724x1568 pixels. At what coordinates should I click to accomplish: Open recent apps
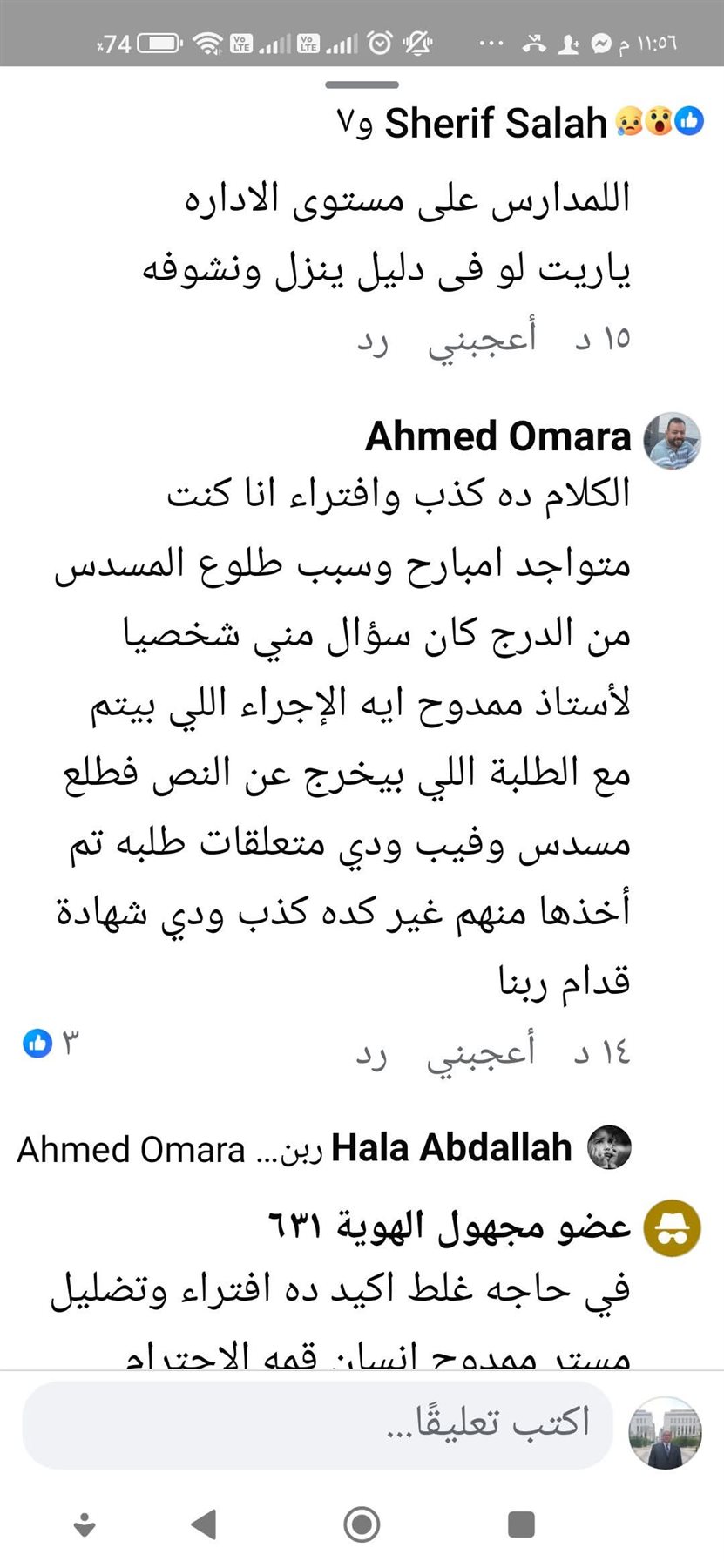tap(520, 1524)
